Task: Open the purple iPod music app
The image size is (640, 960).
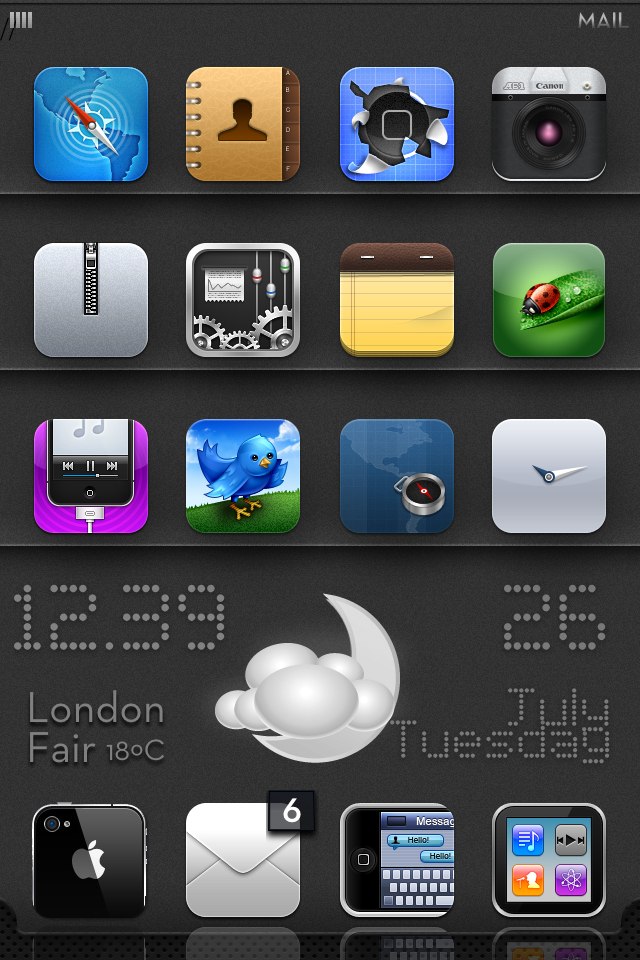Action: point(90,476)
